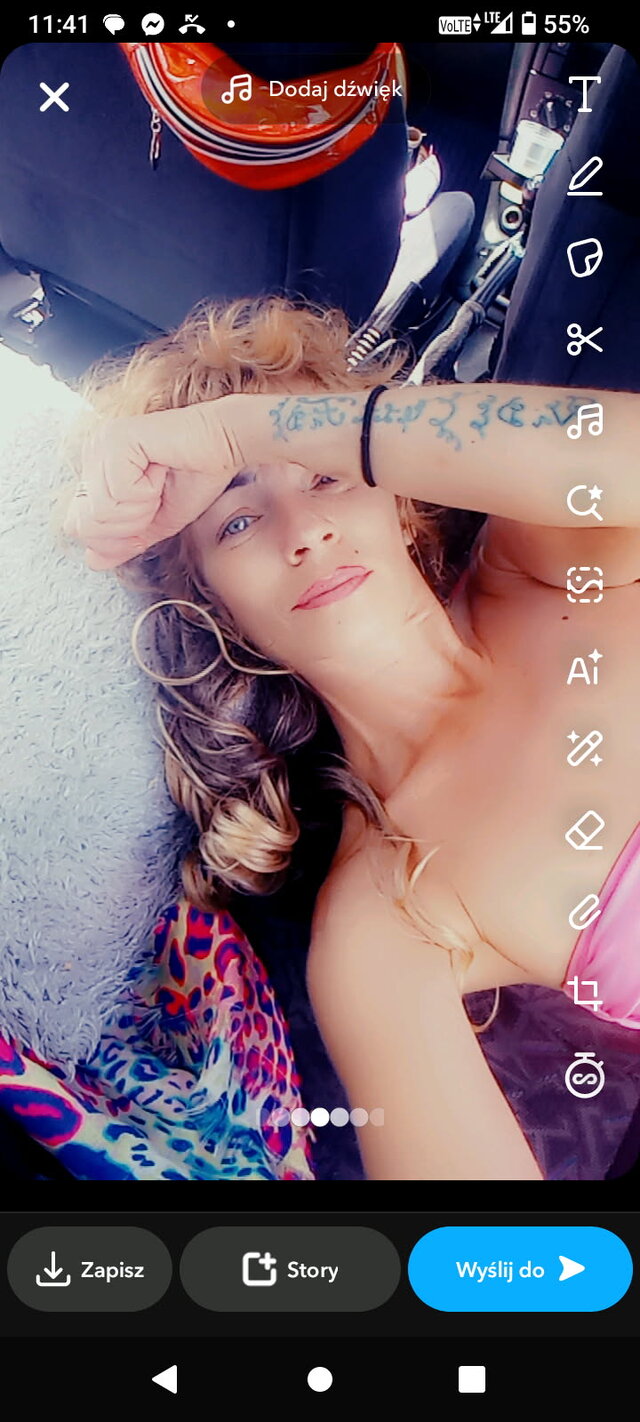Select the magic wand effects tool
The width and height of the screenshot is (640, 1422).
click(x=585, y=749)
